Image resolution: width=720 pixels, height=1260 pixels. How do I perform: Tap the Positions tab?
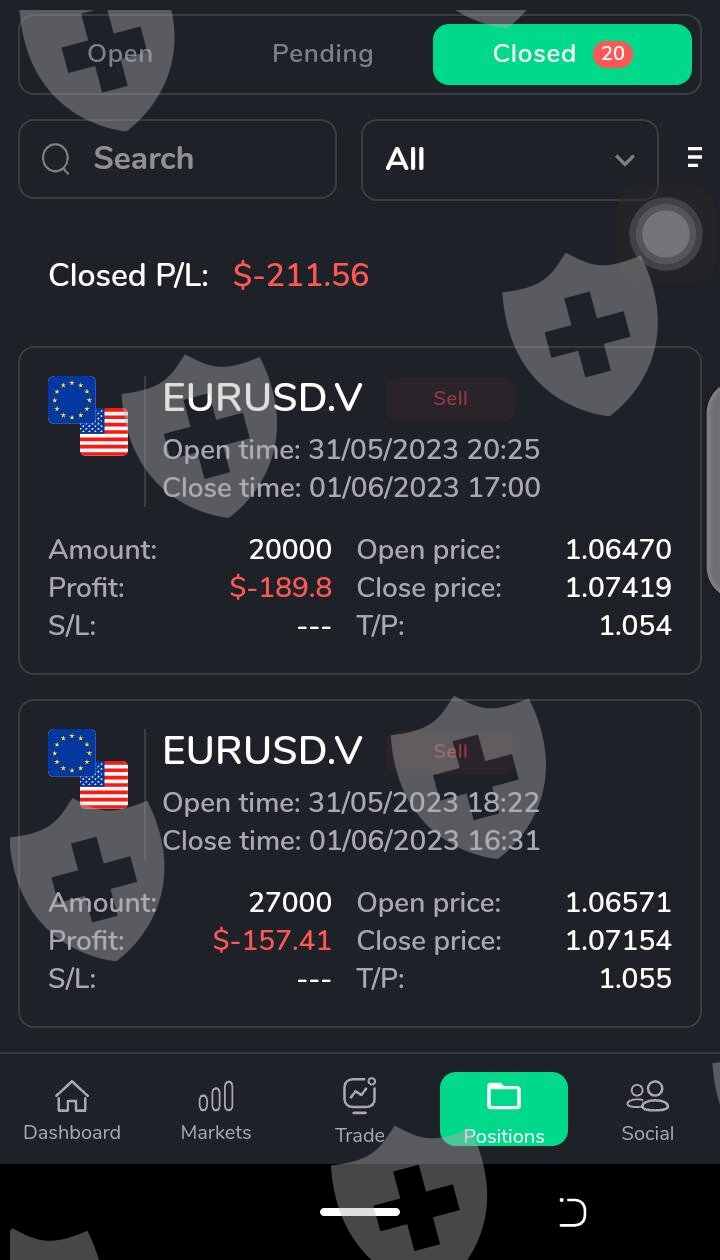click(504, 1110)
